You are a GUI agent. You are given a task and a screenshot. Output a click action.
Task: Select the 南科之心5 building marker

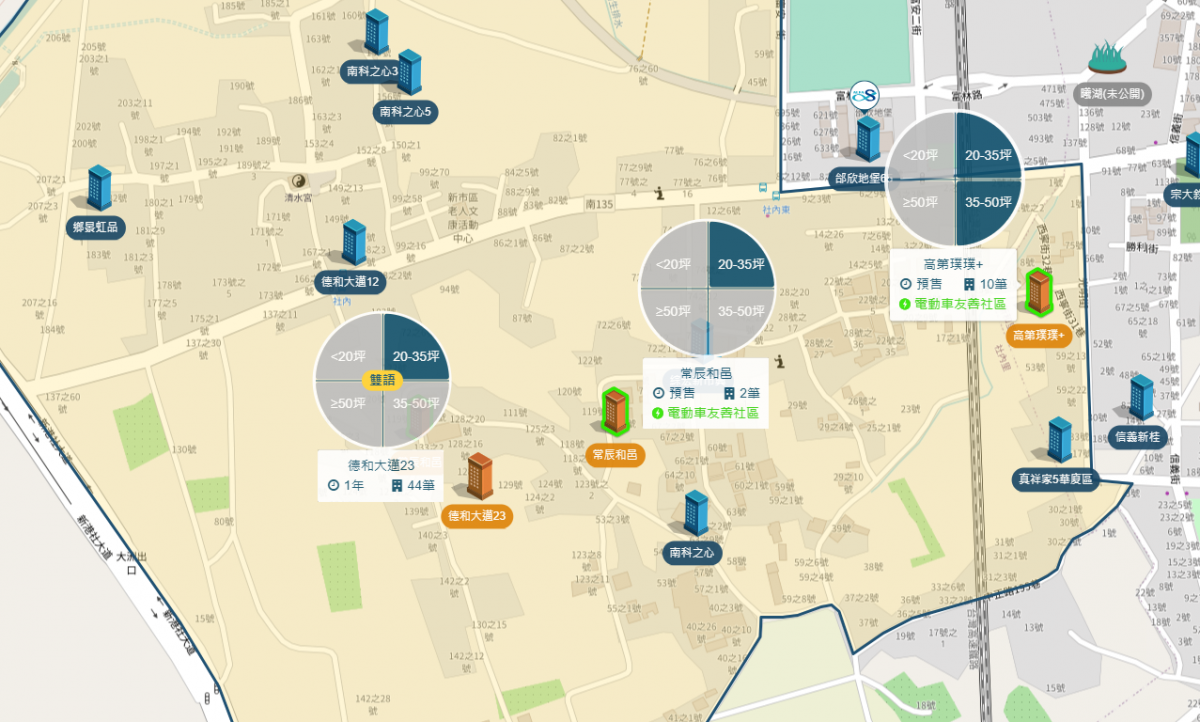point(409,72)
